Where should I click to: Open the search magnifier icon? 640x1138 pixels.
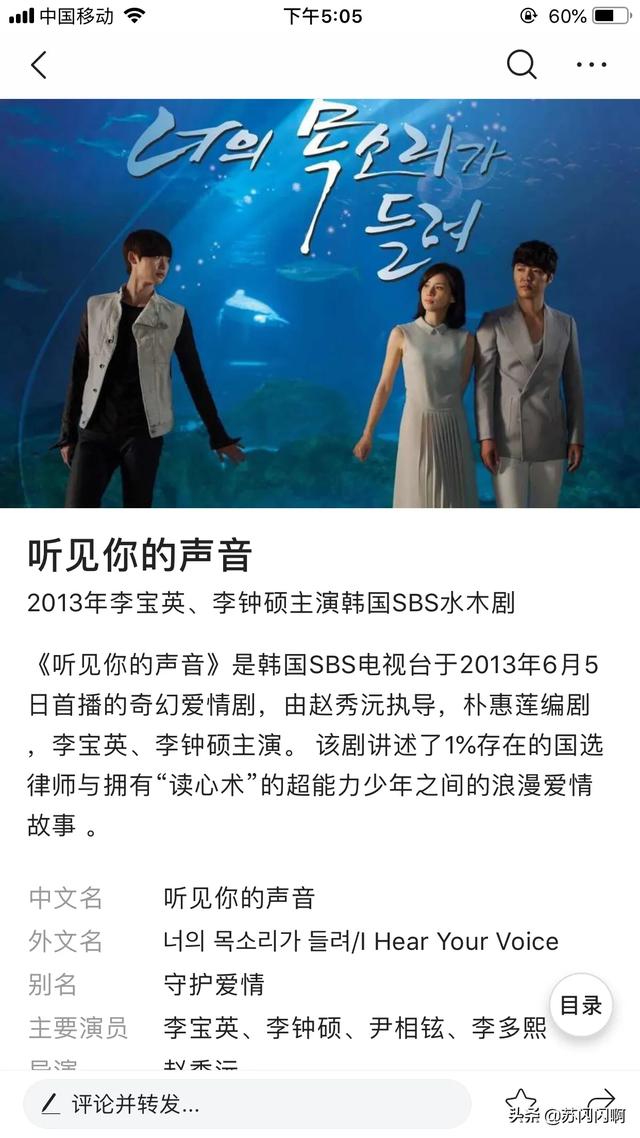click(521, 65)
